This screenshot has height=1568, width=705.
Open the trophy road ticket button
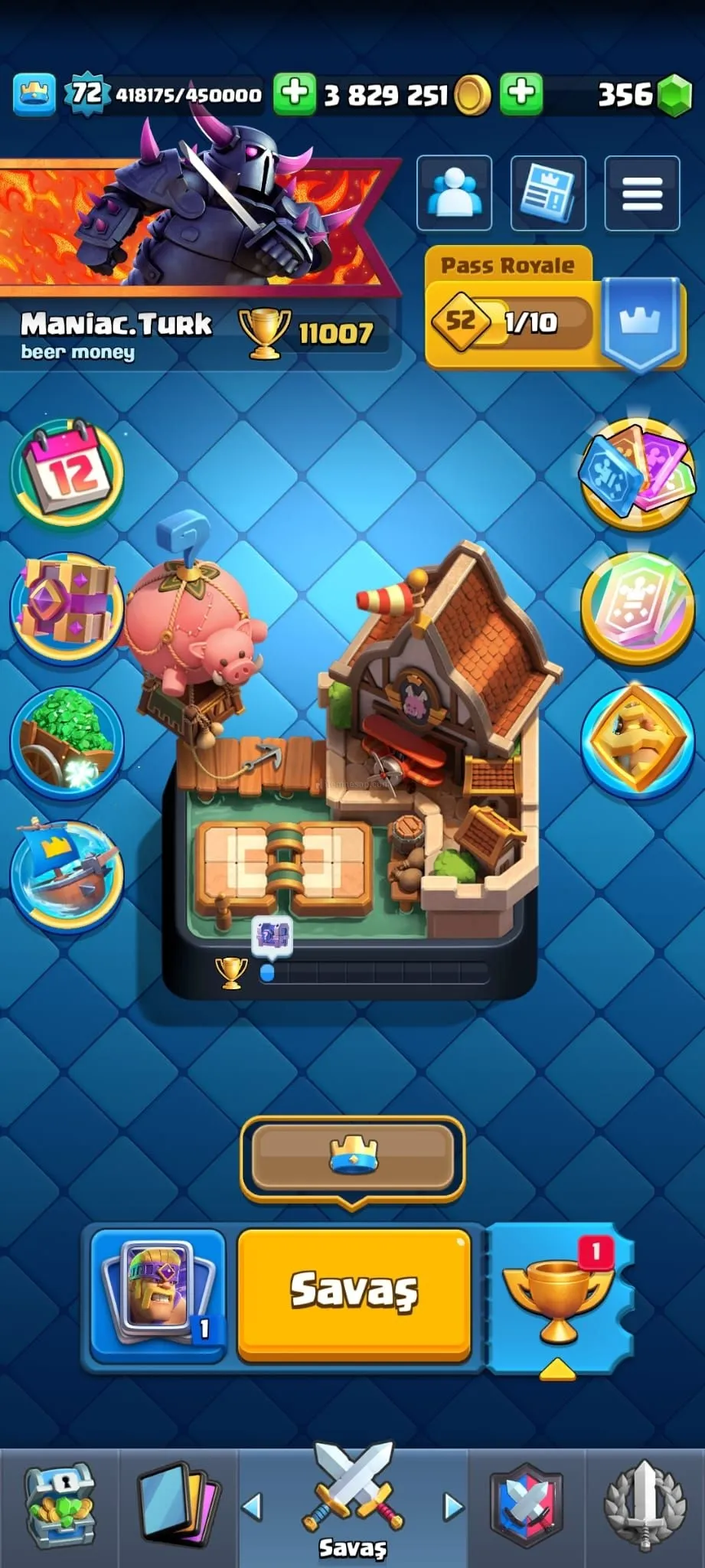click(x=559, y=1292)
